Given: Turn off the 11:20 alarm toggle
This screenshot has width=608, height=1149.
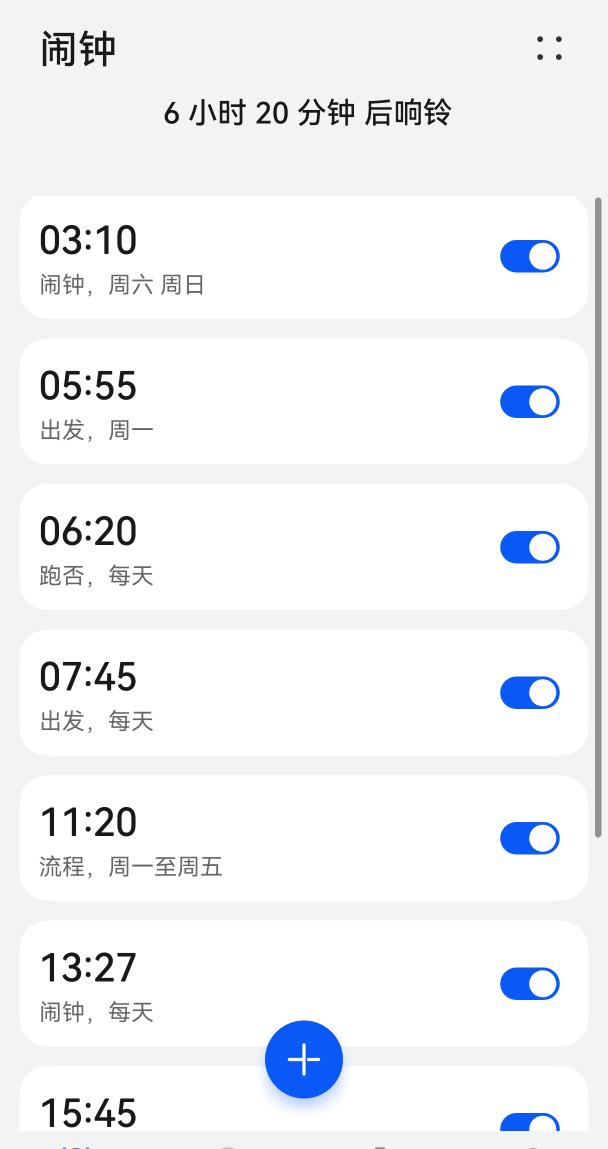Looking at the screenshot, I should [530, 838].
